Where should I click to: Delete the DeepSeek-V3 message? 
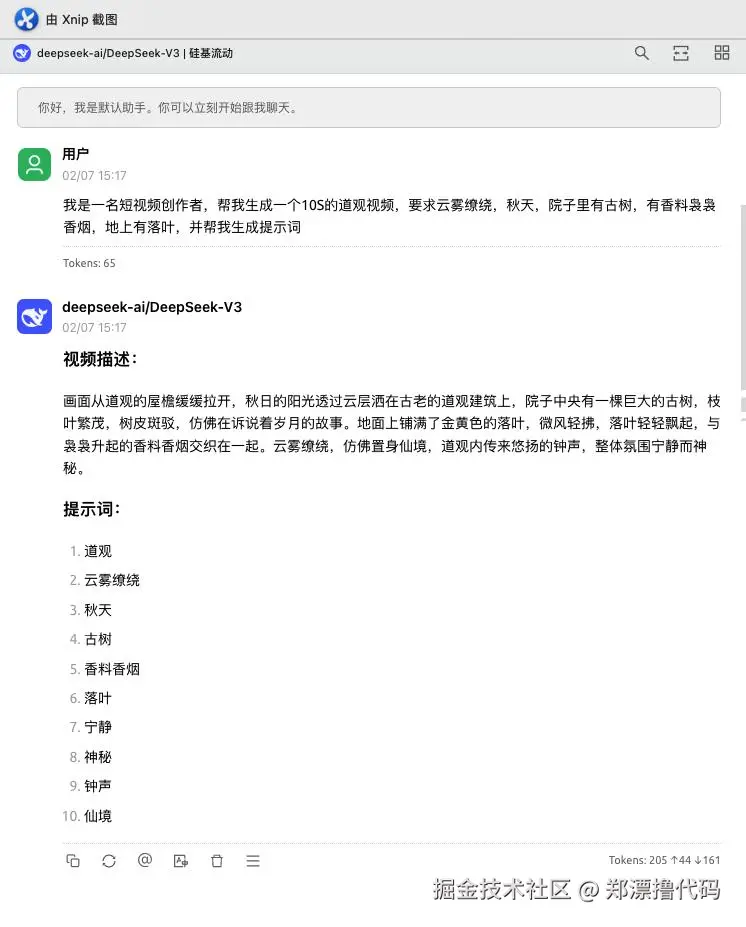coord(217,860)
